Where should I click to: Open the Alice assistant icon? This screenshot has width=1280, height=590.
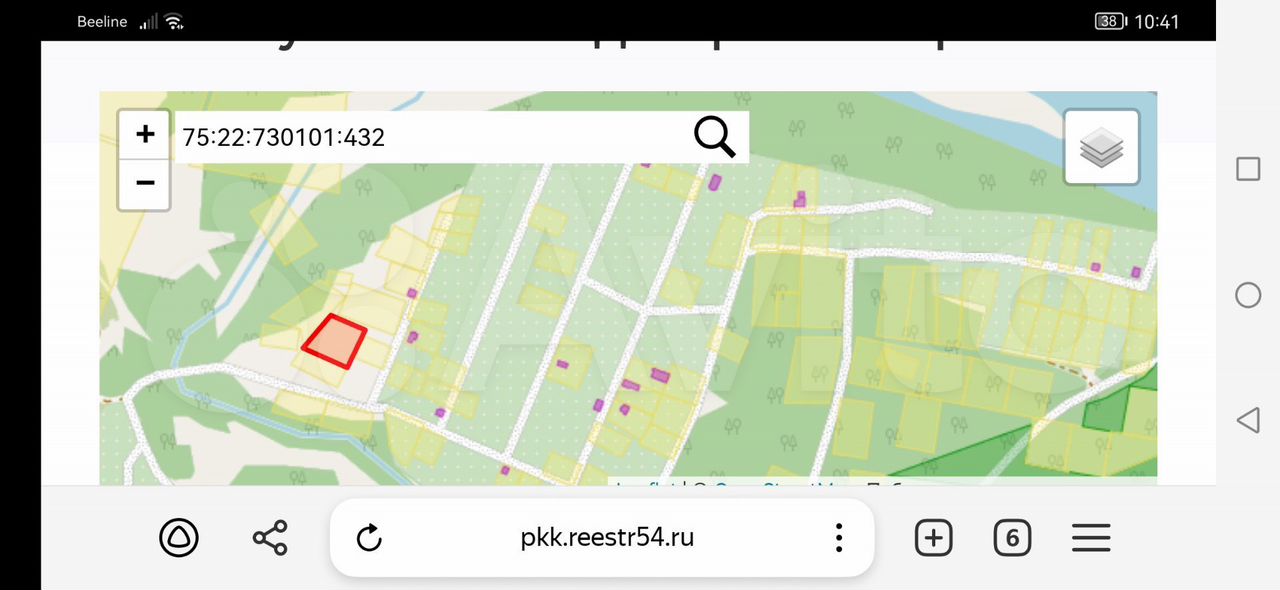coord(179,538)
